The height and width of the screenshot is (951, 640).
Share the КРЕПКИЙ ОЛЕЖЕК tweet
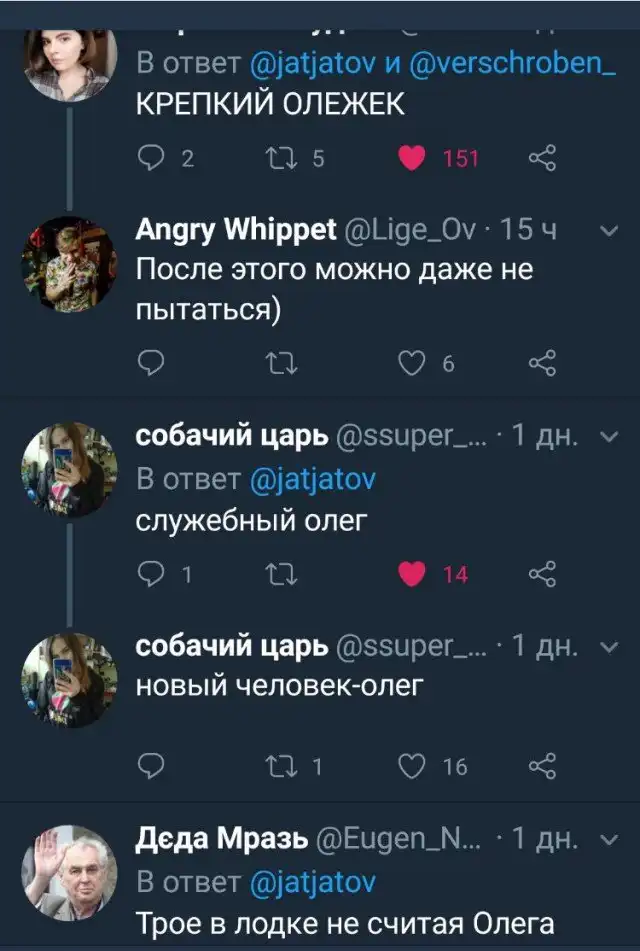click(x=541, y=157)
